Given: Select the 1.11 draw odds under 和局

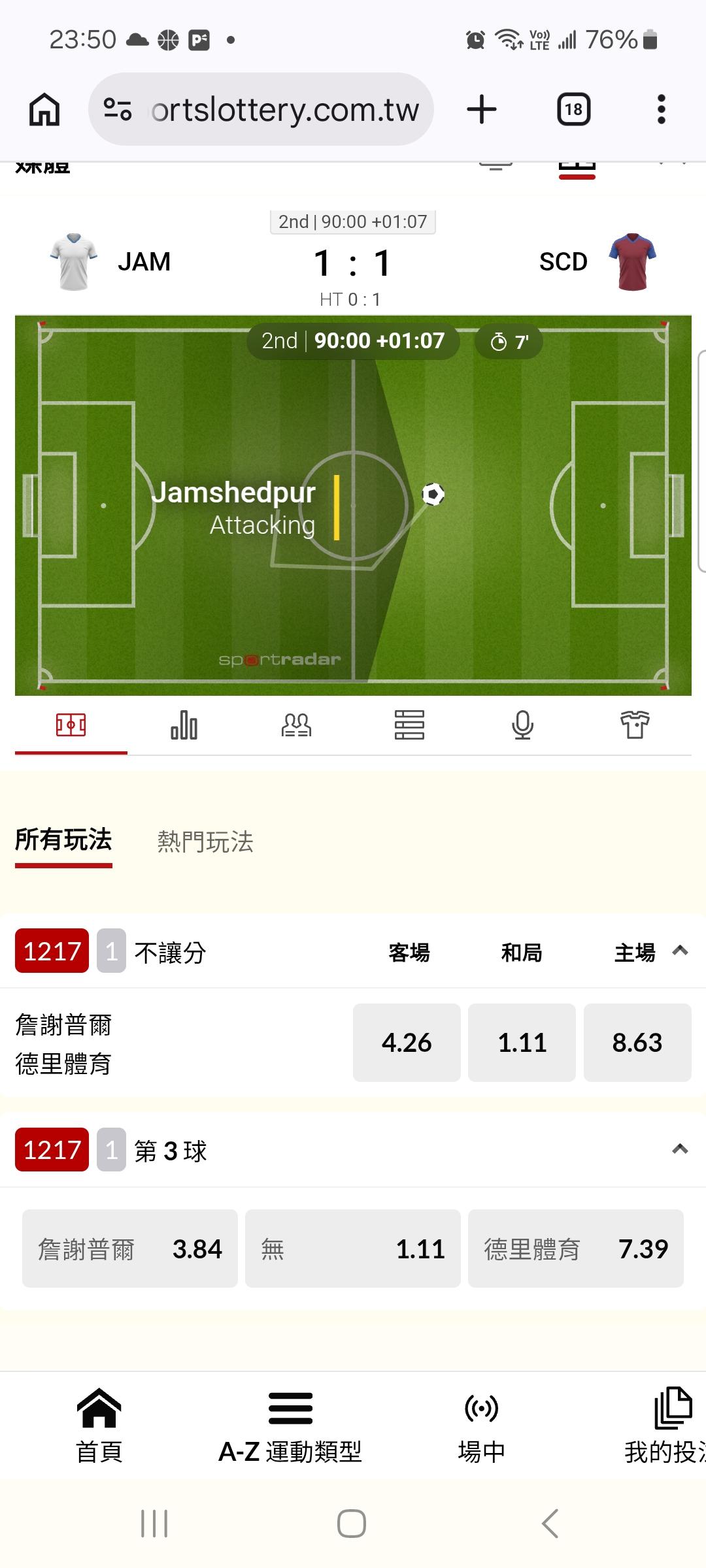Looking at the screenshot, I should [x=522, y=1043].
